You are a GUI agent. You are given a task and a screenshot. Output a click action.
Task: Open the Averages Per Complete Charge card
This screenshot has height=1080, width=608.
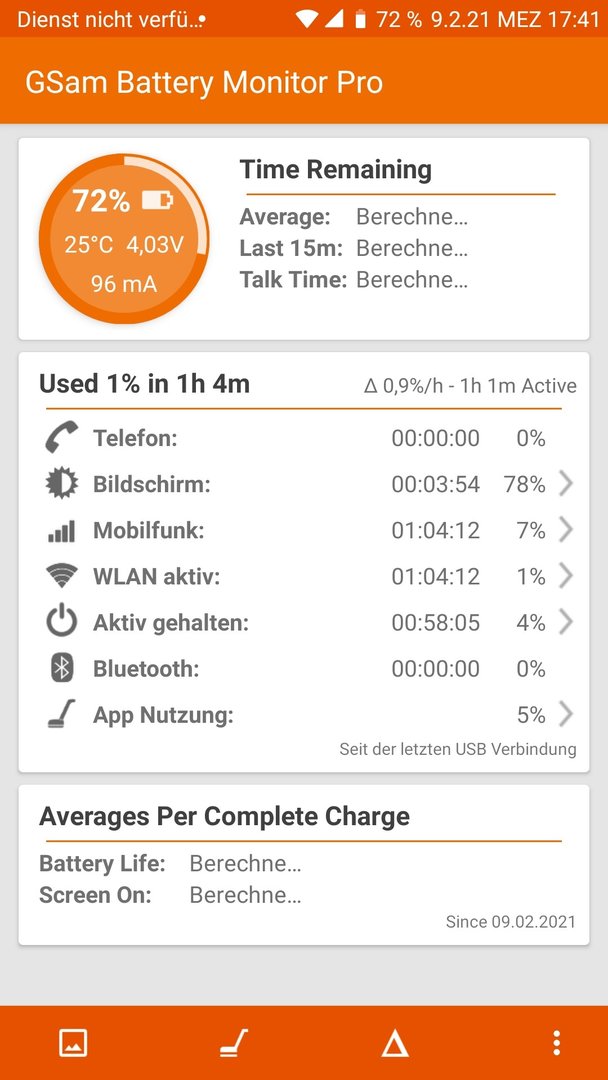304,864
